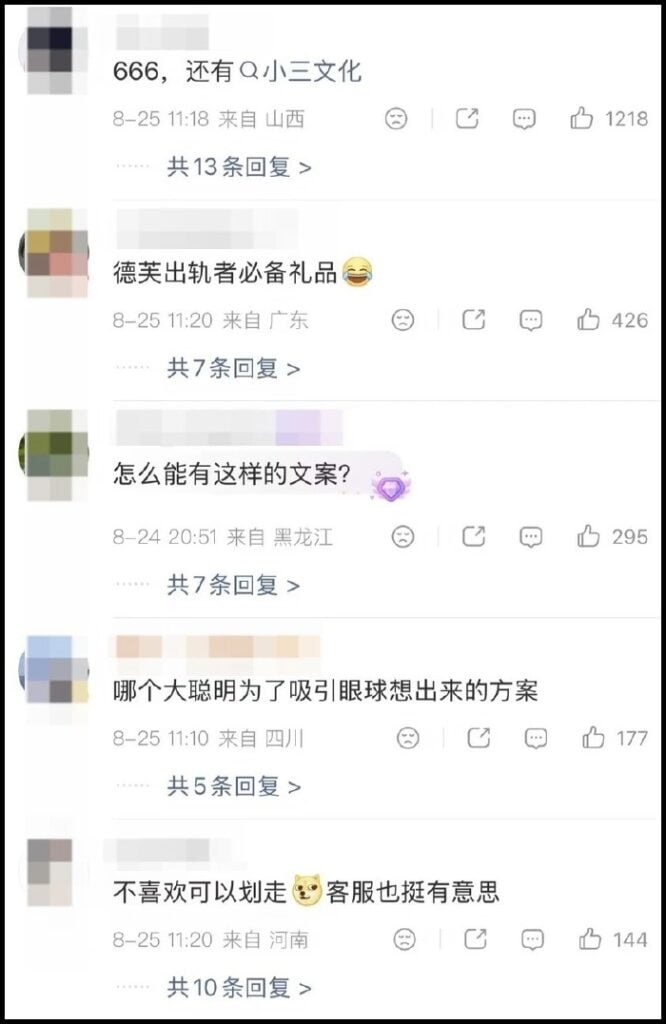This screenshot has height=1024, width=666.
Task: Expand the 共10条回复 replies
Action: [239, 987]
